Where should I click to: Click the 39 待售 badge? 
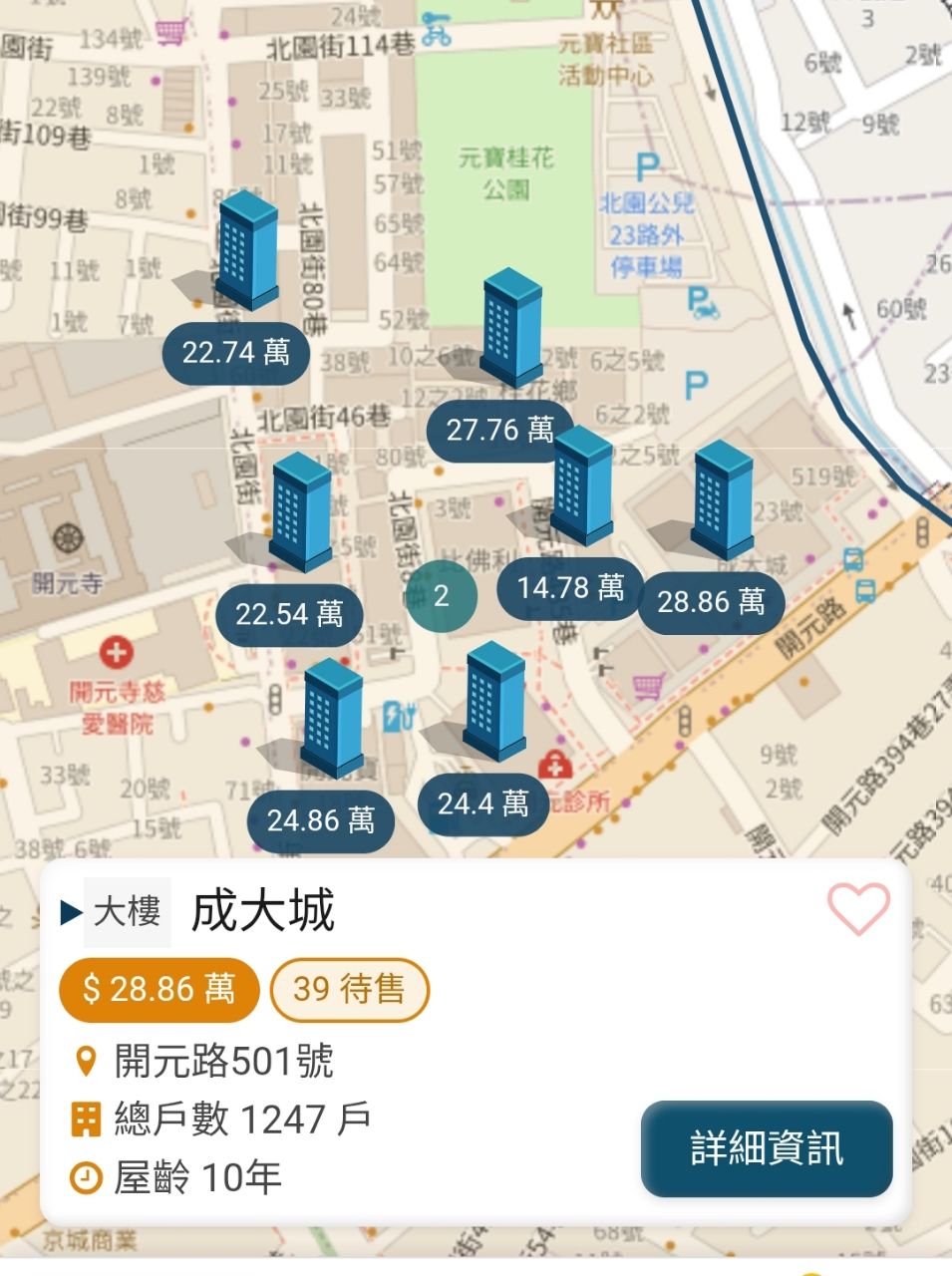[x=350, y=988]
